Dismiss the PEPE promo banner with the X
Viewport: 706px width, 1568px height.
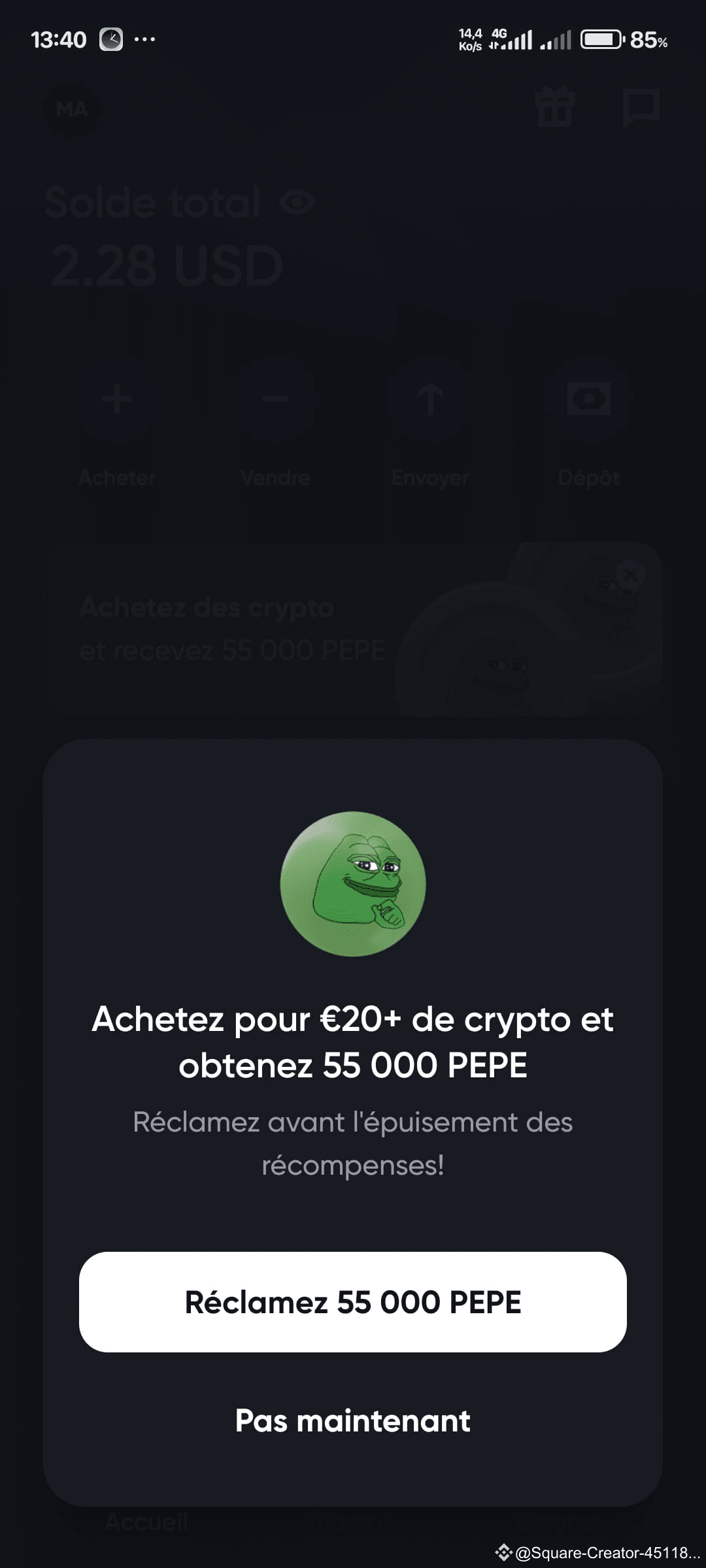coord(630,575)
